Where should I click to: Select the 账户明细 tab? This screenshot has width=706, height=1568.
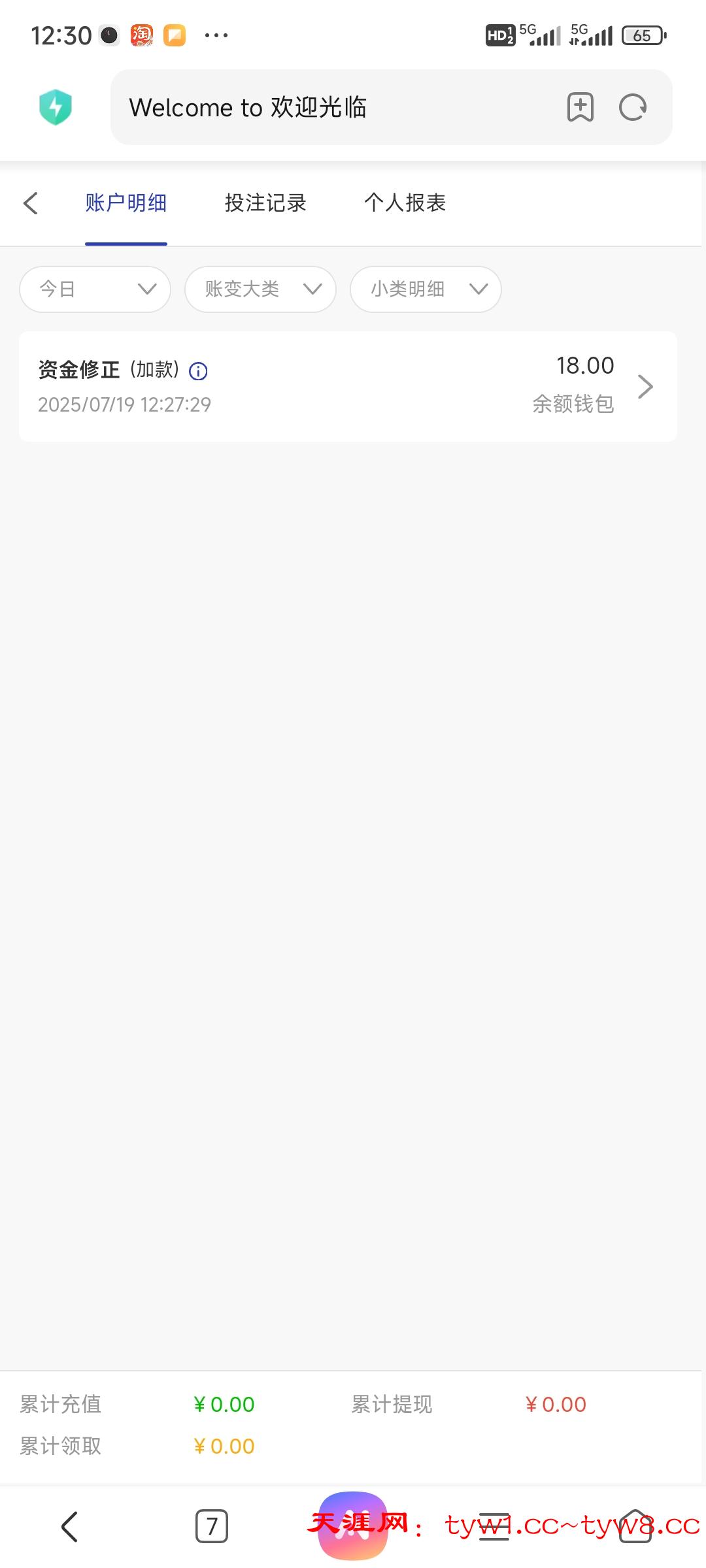[x=126, y=203]
